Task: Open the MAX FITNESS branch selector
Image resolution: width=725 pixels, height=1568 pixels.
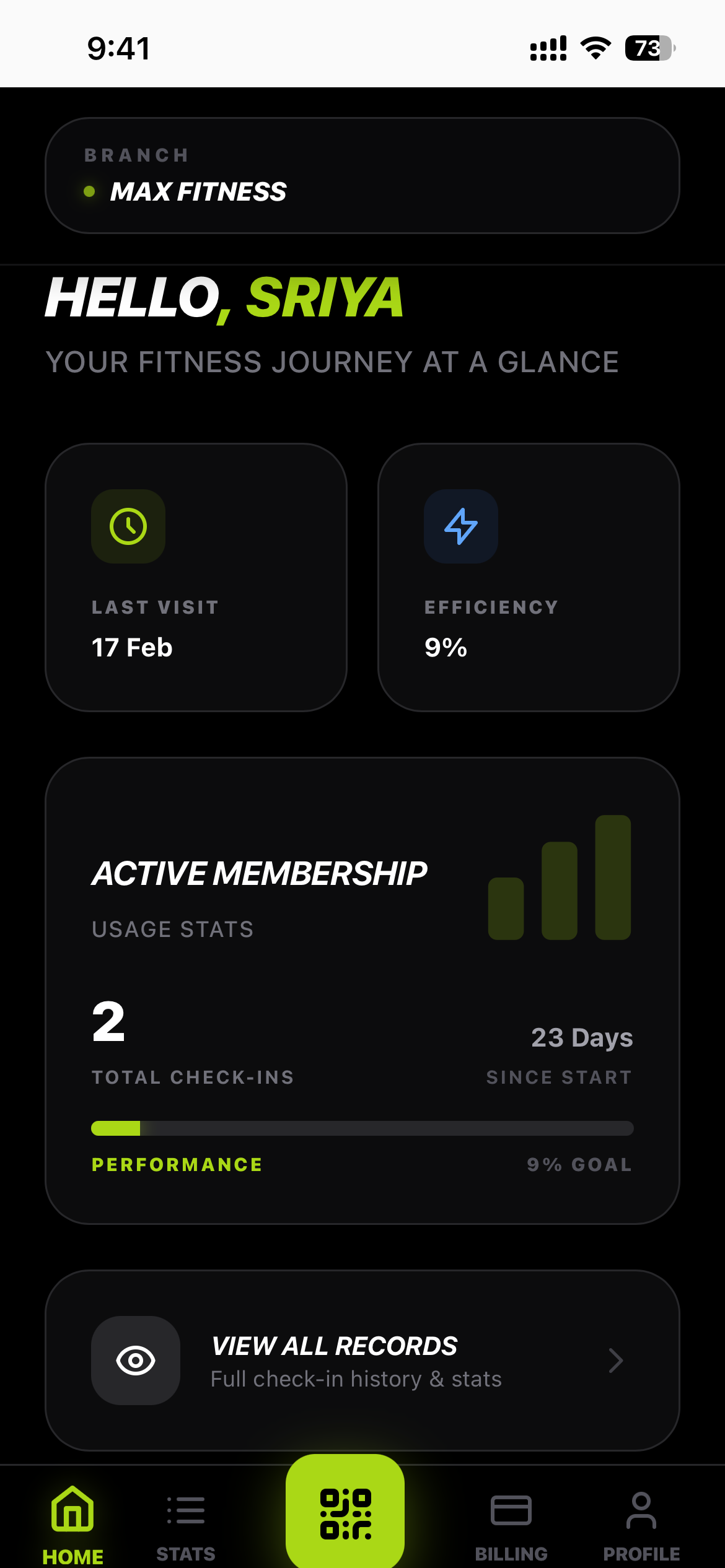Action: pos(362,175)
